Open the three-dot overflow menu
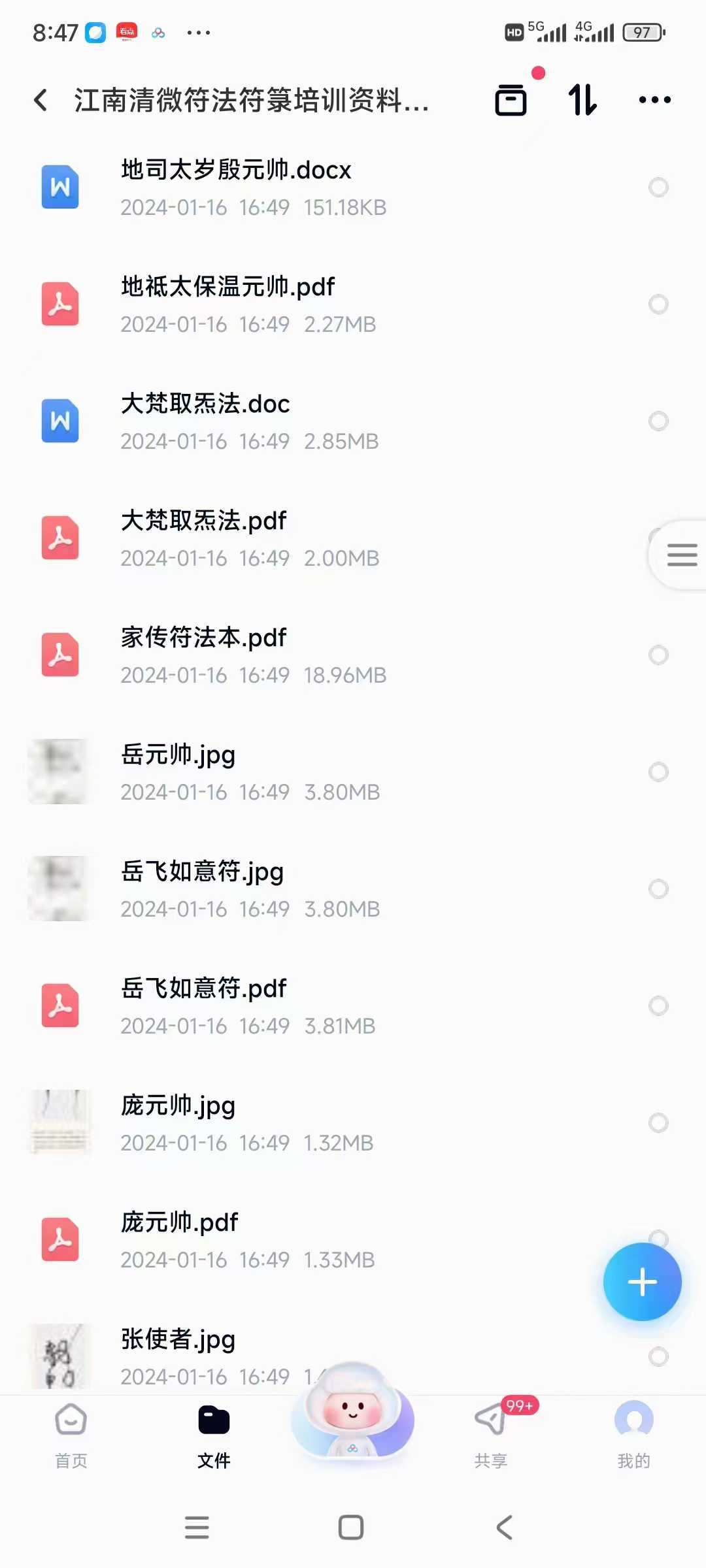 [654, 100]
